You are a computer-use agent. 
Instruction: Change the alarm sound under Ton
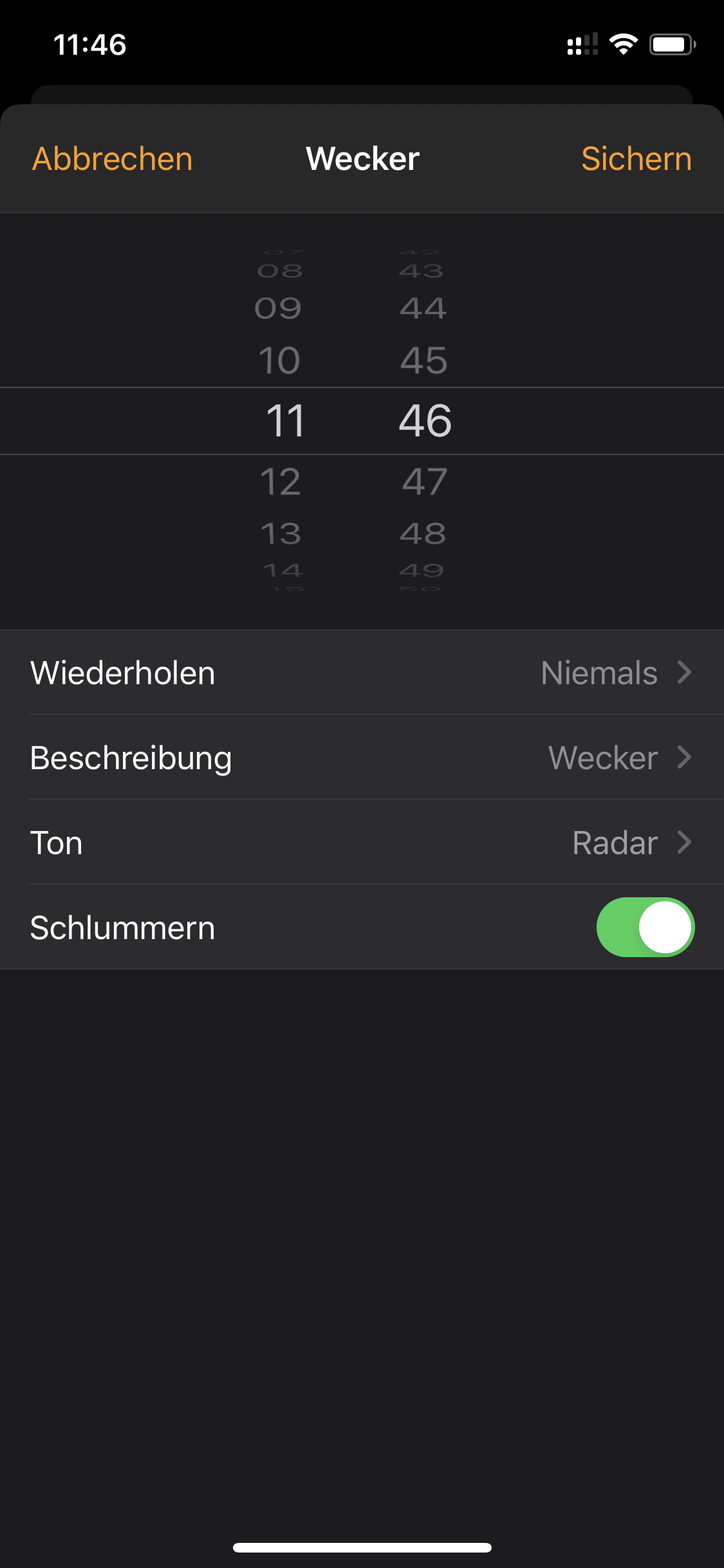click(x=362, y=843)
